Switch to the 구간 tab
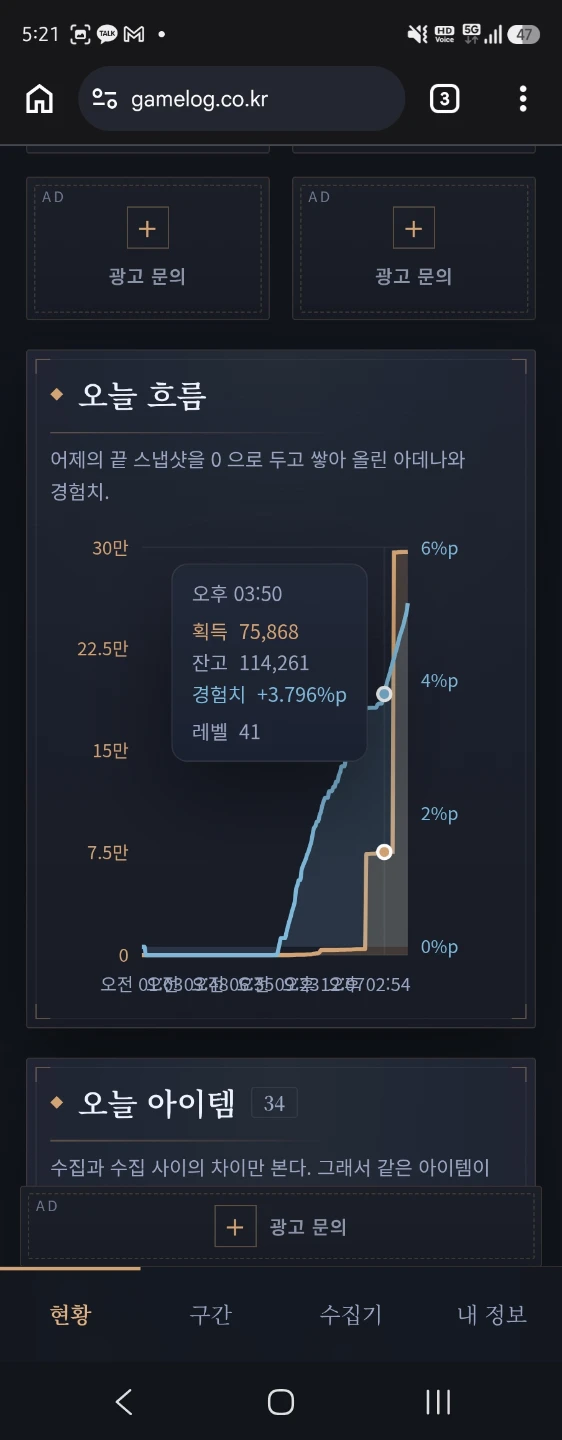Viewport: 562px width, 1440px height. 210,1314
